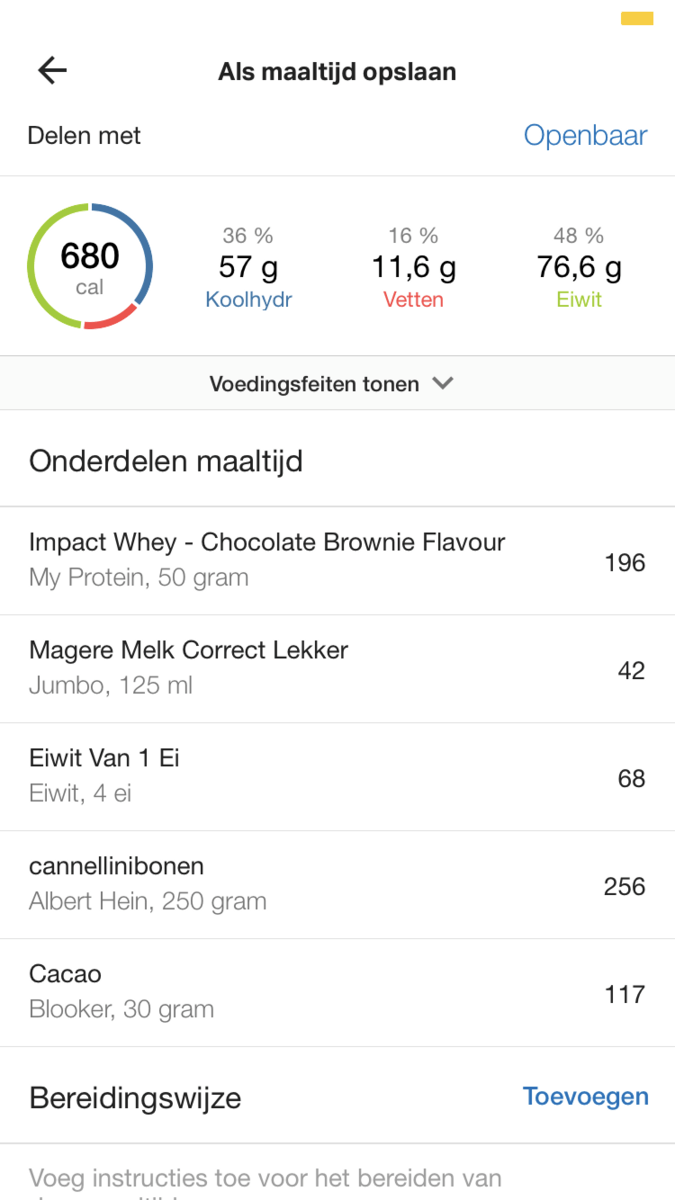Open the Cacao Blooker item
This screenshot has width=675, height=1200.
coord(337,992)
